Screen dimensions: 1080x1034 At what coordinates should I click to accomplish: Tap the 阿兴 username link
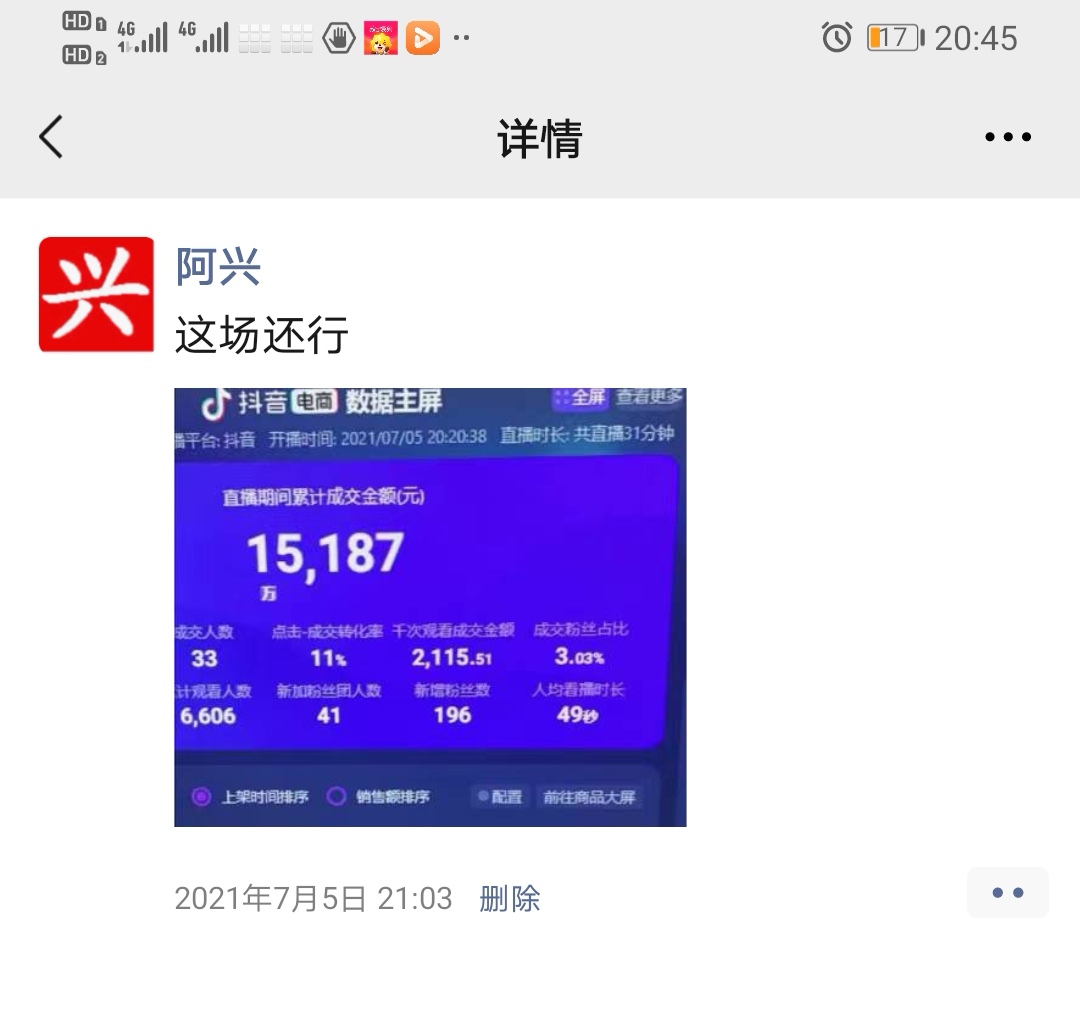[x=218, y=267]
